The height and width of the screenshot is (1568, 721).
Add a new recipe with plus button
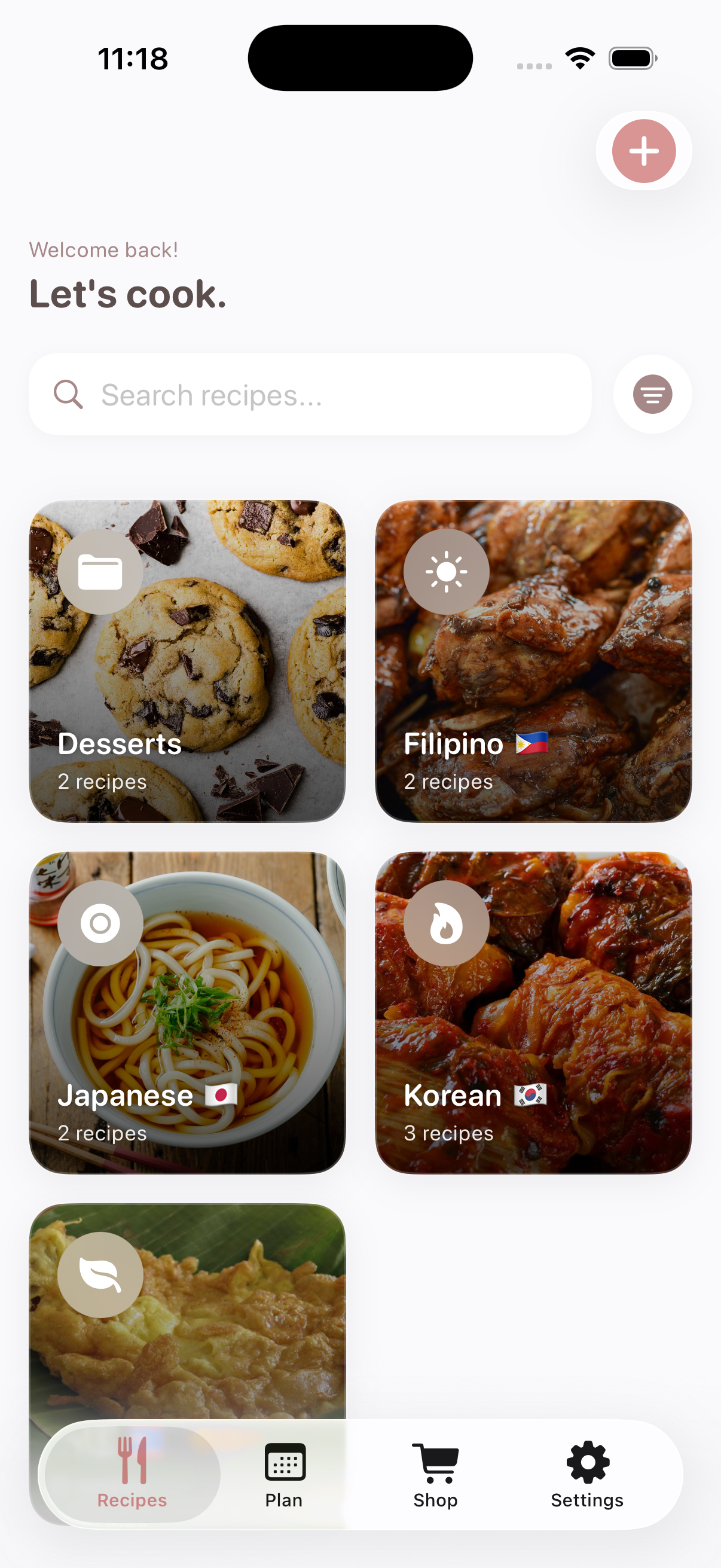(643, 151)
